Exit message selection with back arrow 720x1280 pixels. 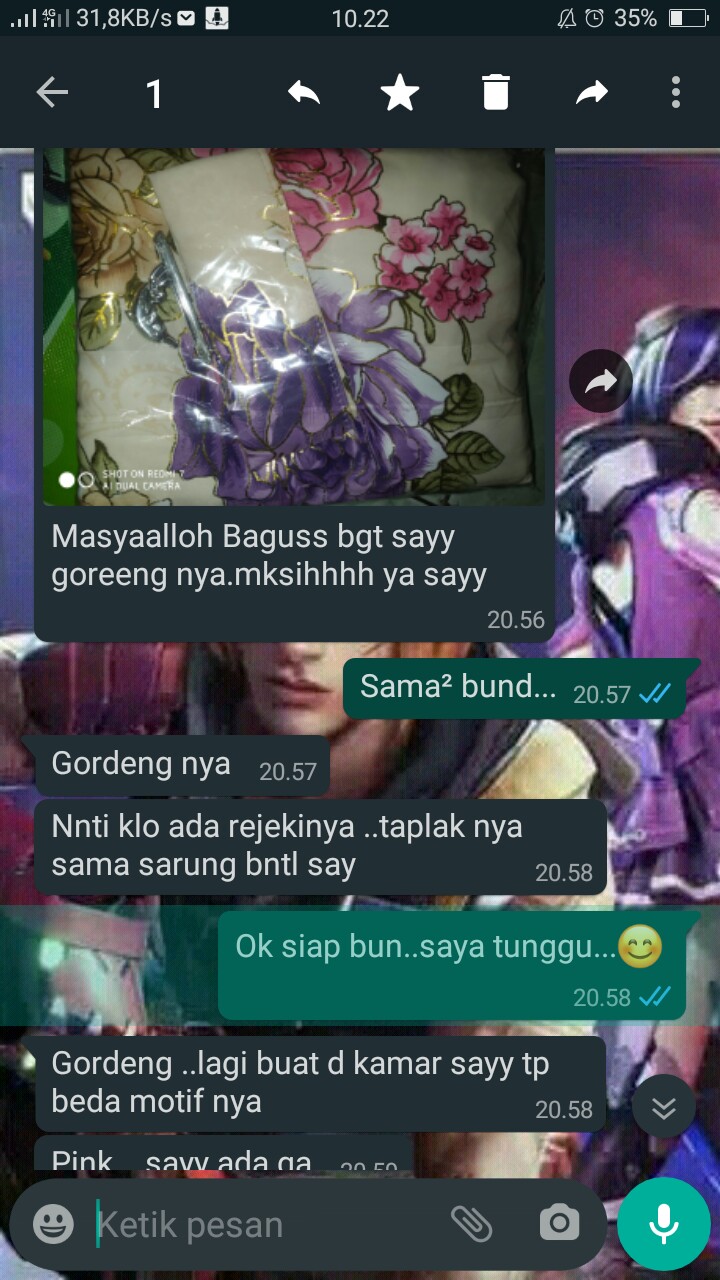click(52, 94)
